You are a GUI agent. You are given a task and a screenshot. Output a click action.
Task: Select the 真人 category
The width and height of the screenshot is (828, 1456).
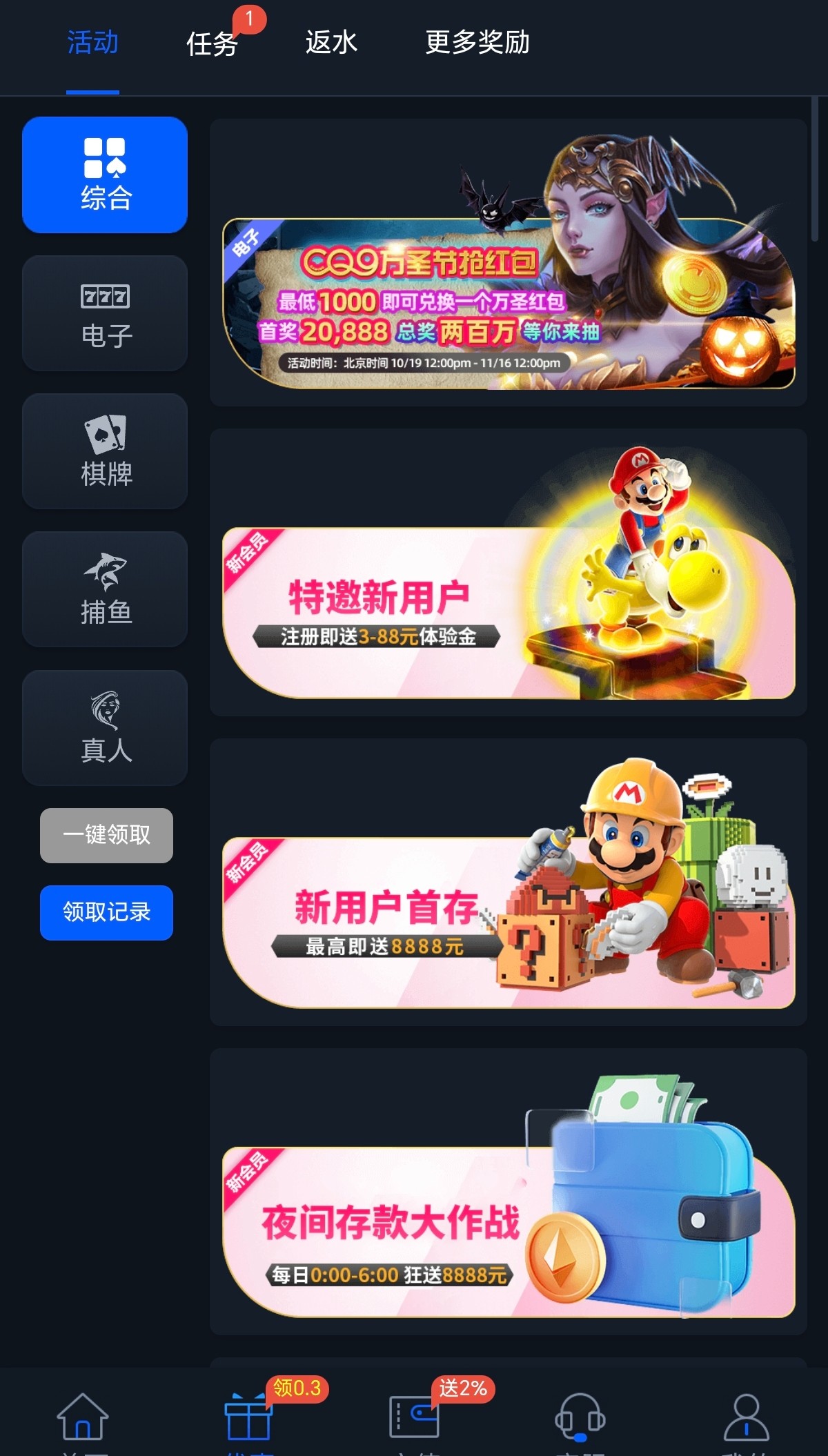[105, 727]
